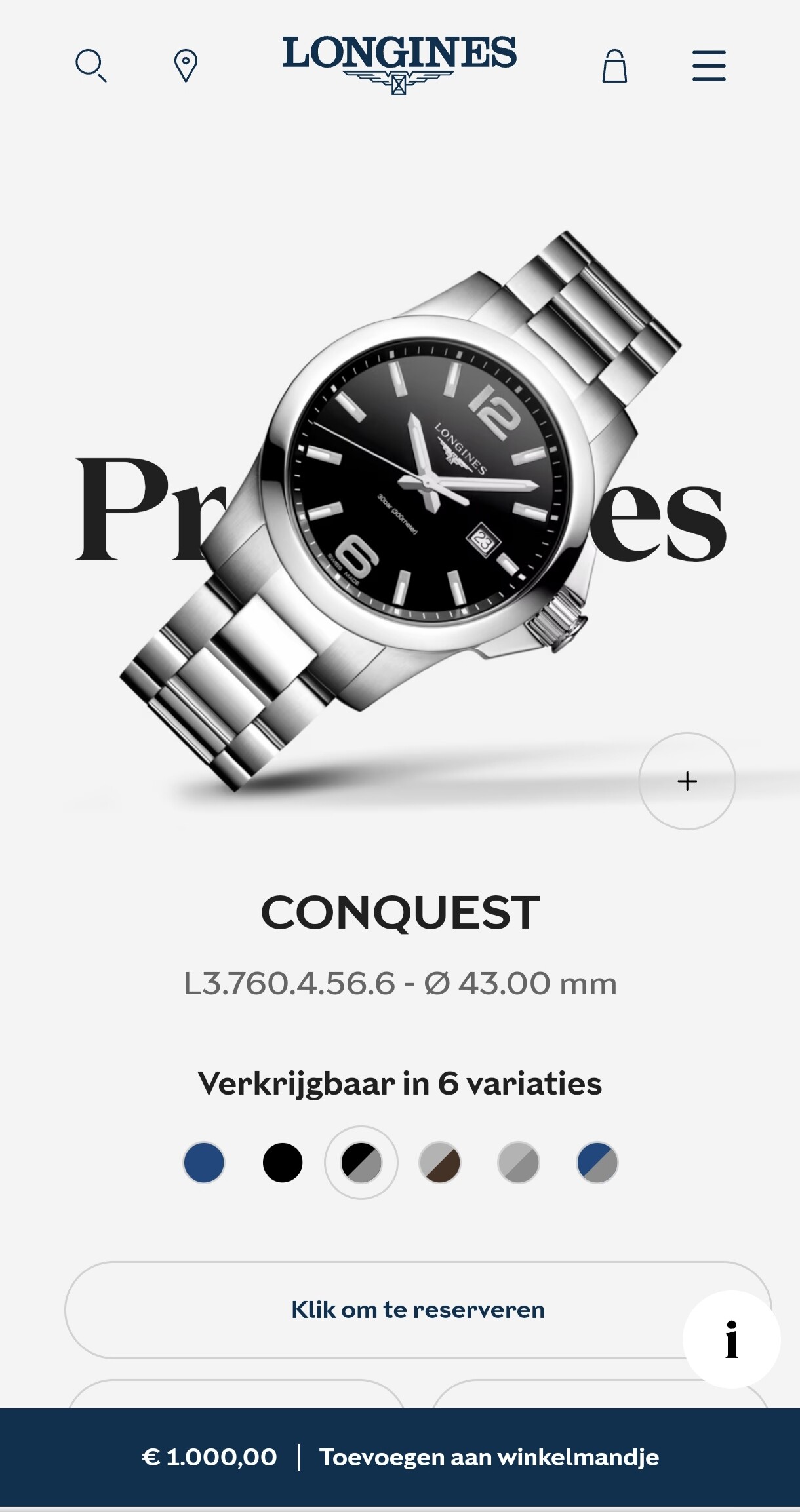The width and height of the screenshot is (800, 1512).
Task: Select the grey and brown variation swatch
Action: click(440, 1163)
